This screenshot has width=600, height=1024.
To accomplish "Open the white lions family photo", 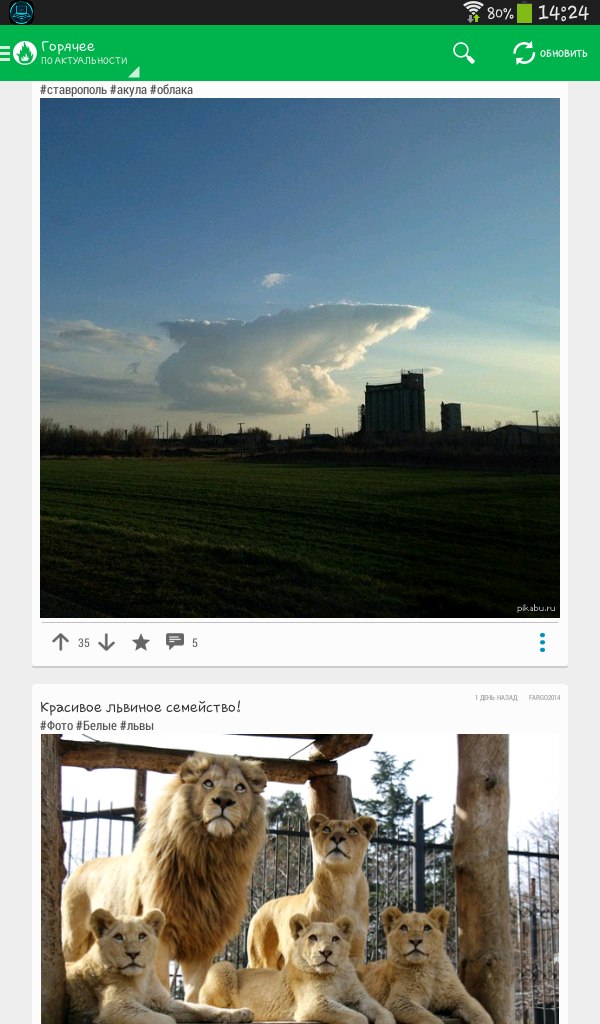I will [300, 879].
